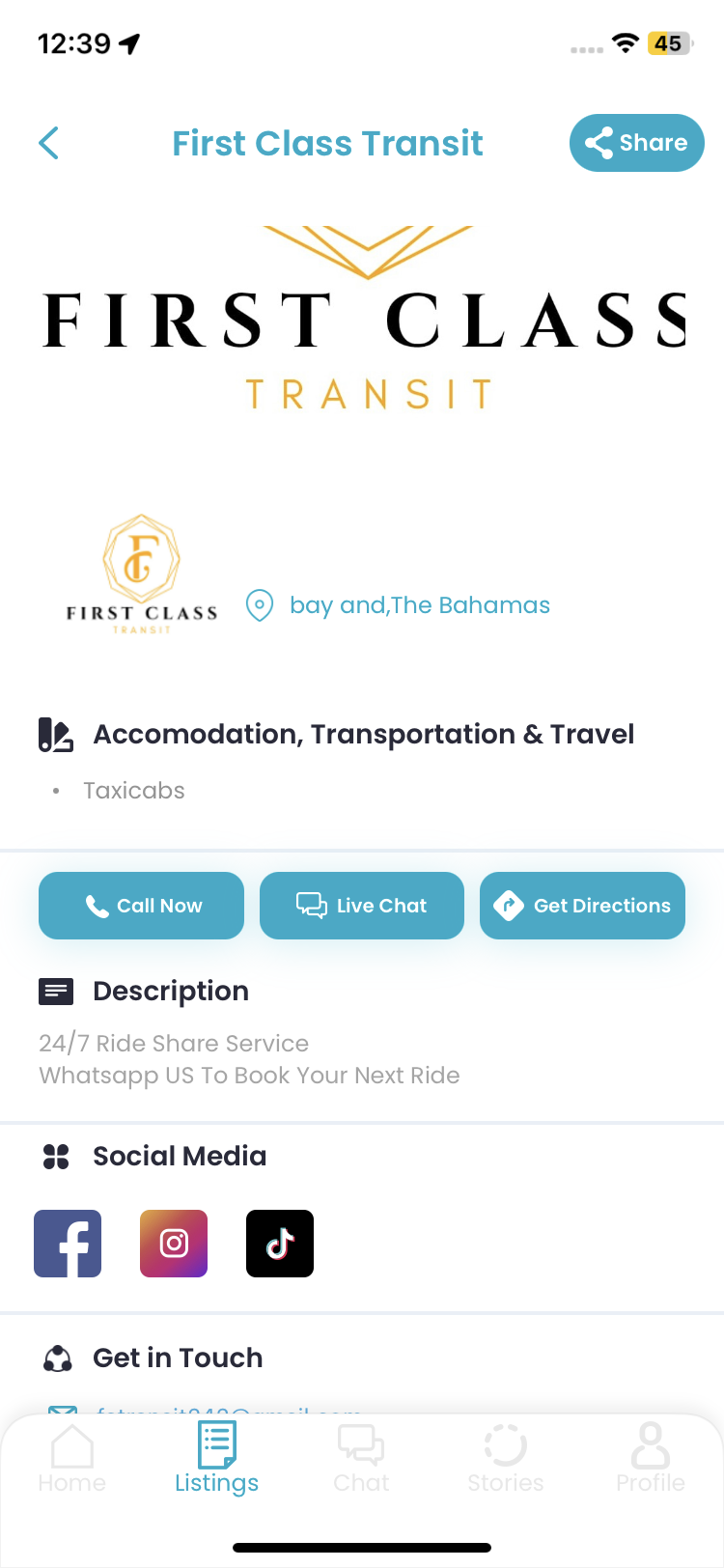Get Directions to First Class Transit
Viewport: 724px width, 1568px height.
(x=582, y=906)
